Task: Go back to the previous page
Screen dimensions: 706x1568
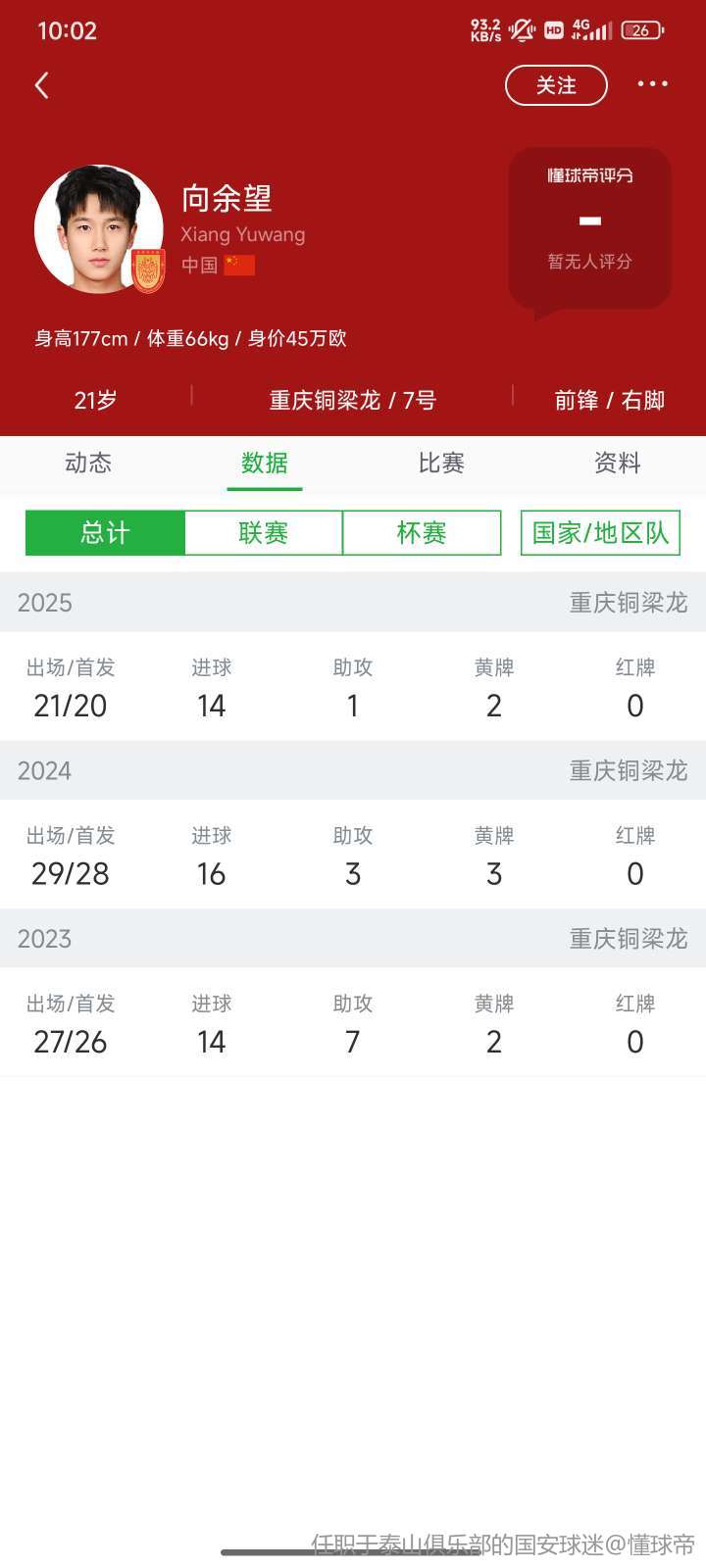Action: pos(42,85)
